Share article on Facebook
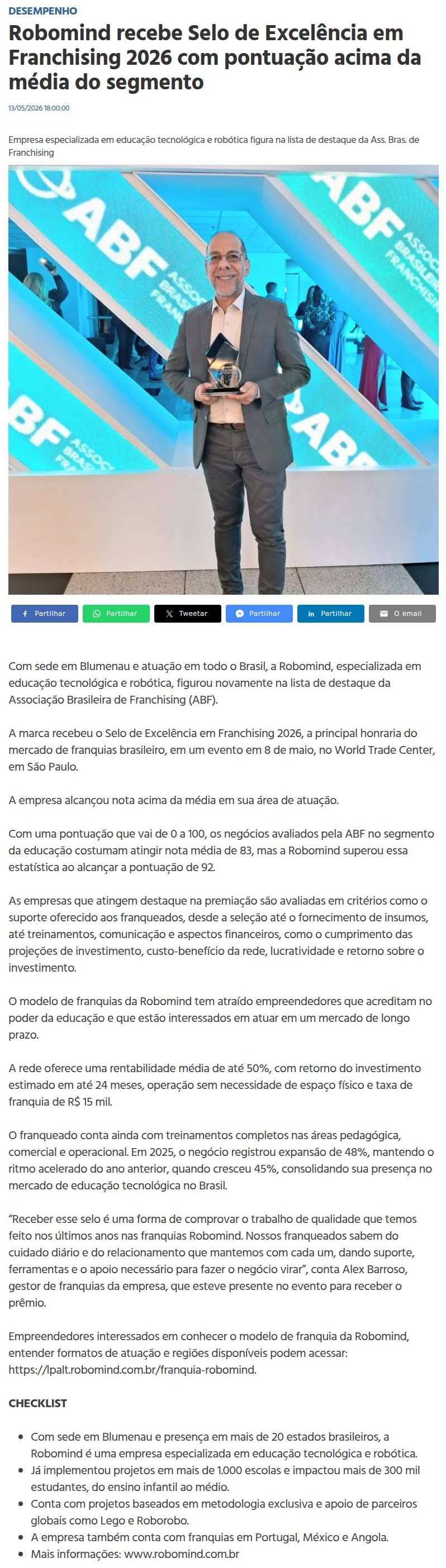The height and width of the screenshot is (1568, 446). (45, 614)
